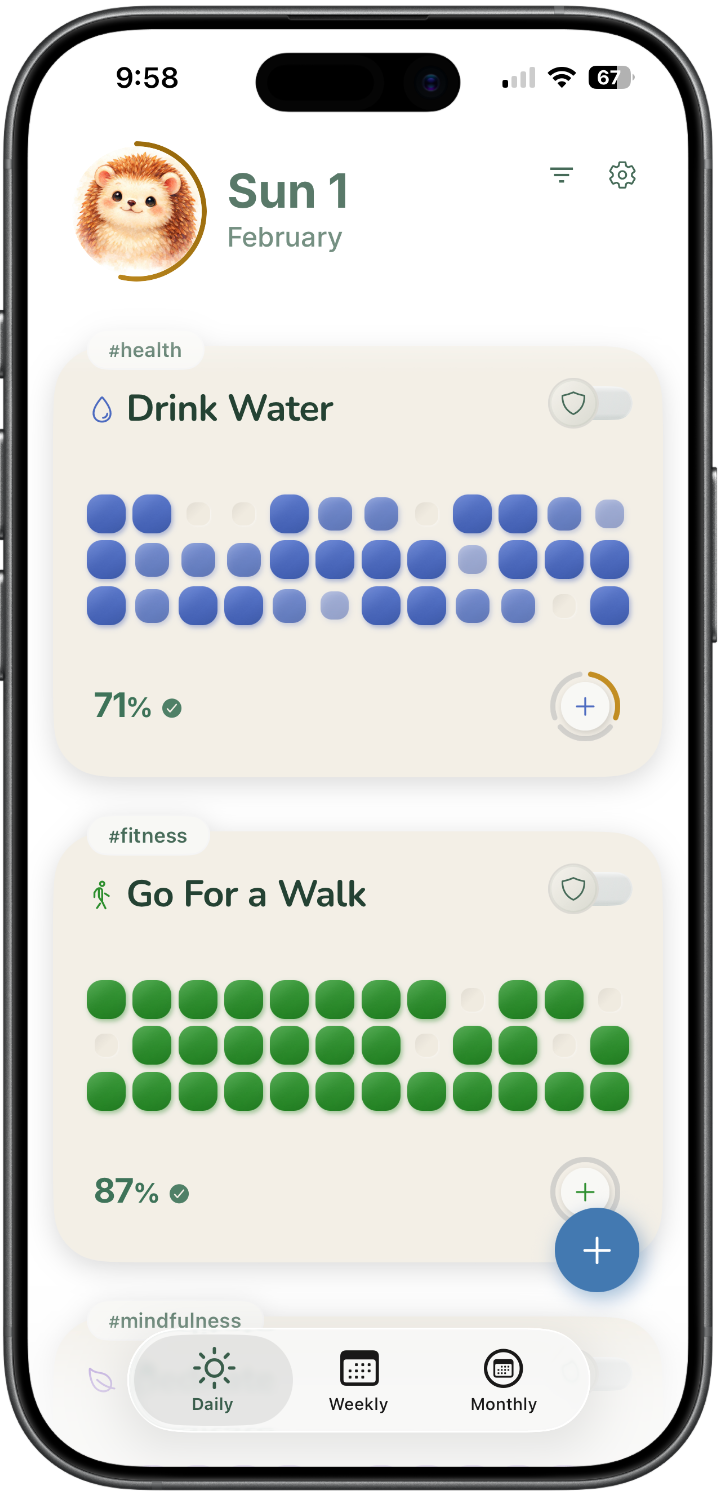Screen dimensions: 720x1494
Task: Switch to the Weekly tab
Action: (x=358, y=1381)
